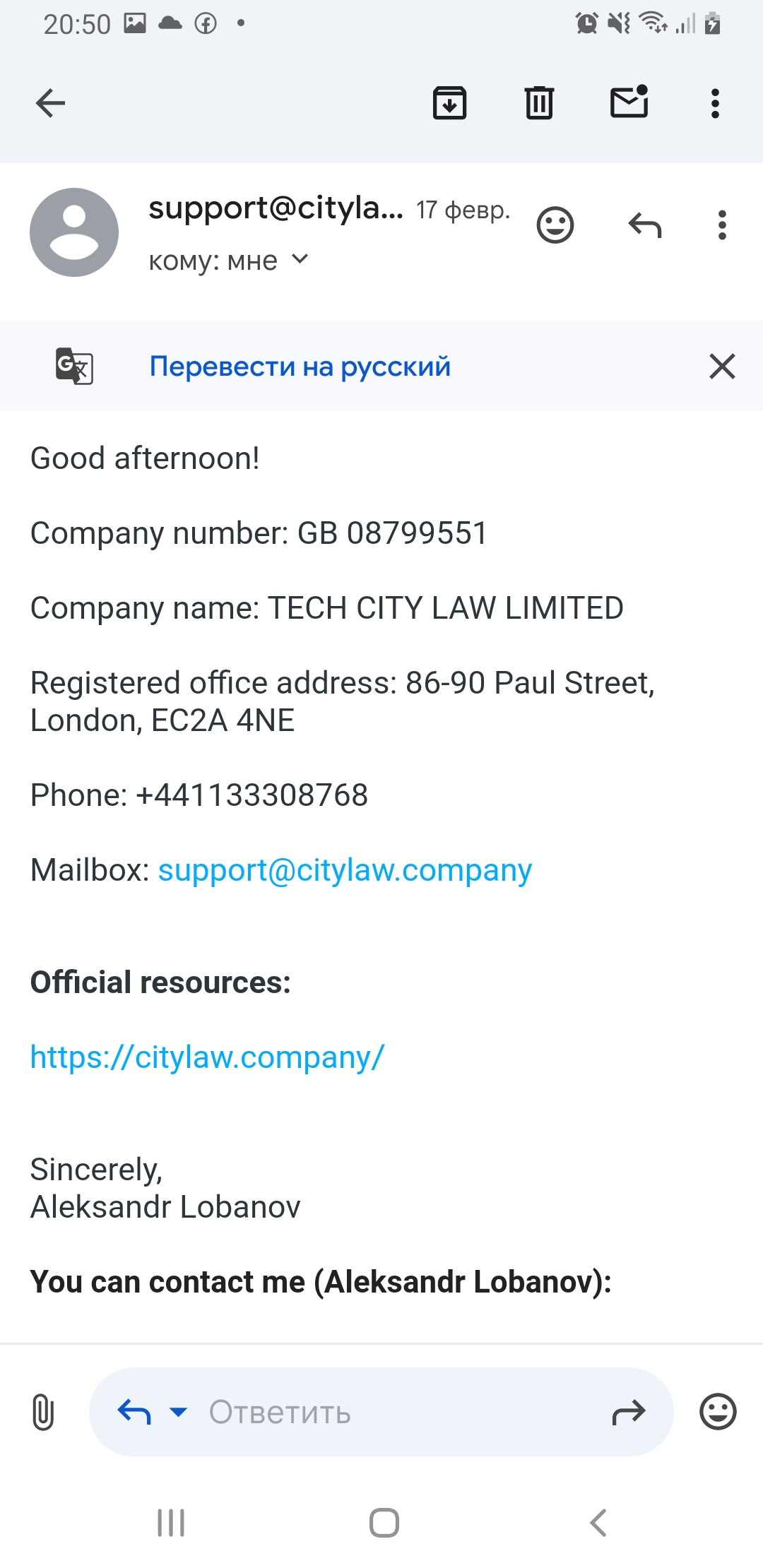Open the message options three-dot menu
The height and width of the screenshot is (1568, 763).
point(721,225)
